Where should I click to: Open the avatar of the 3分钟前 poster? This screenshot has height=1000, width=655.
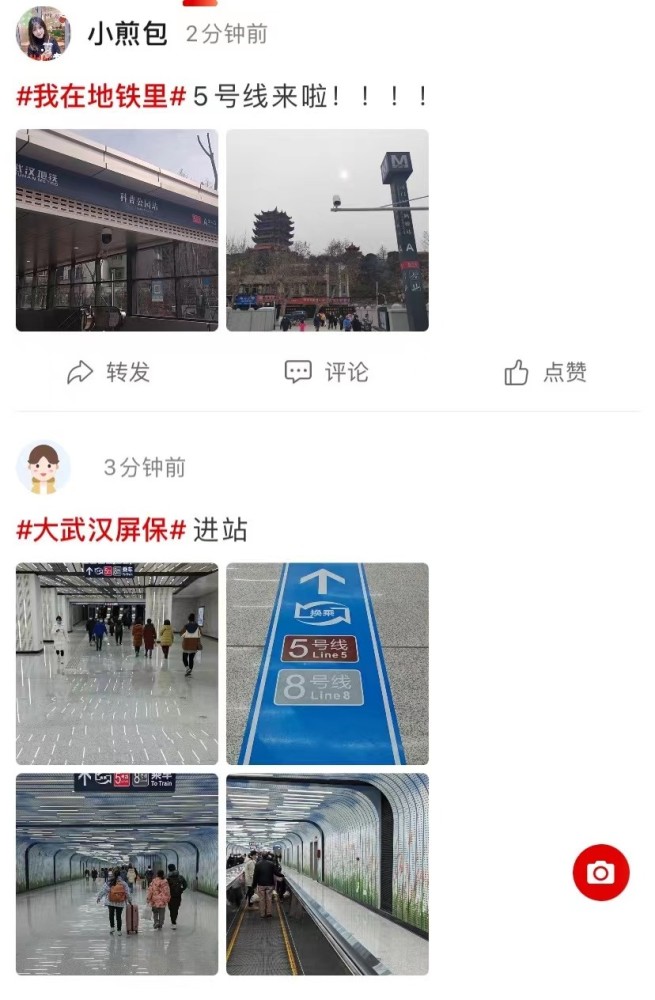[43, 467]
